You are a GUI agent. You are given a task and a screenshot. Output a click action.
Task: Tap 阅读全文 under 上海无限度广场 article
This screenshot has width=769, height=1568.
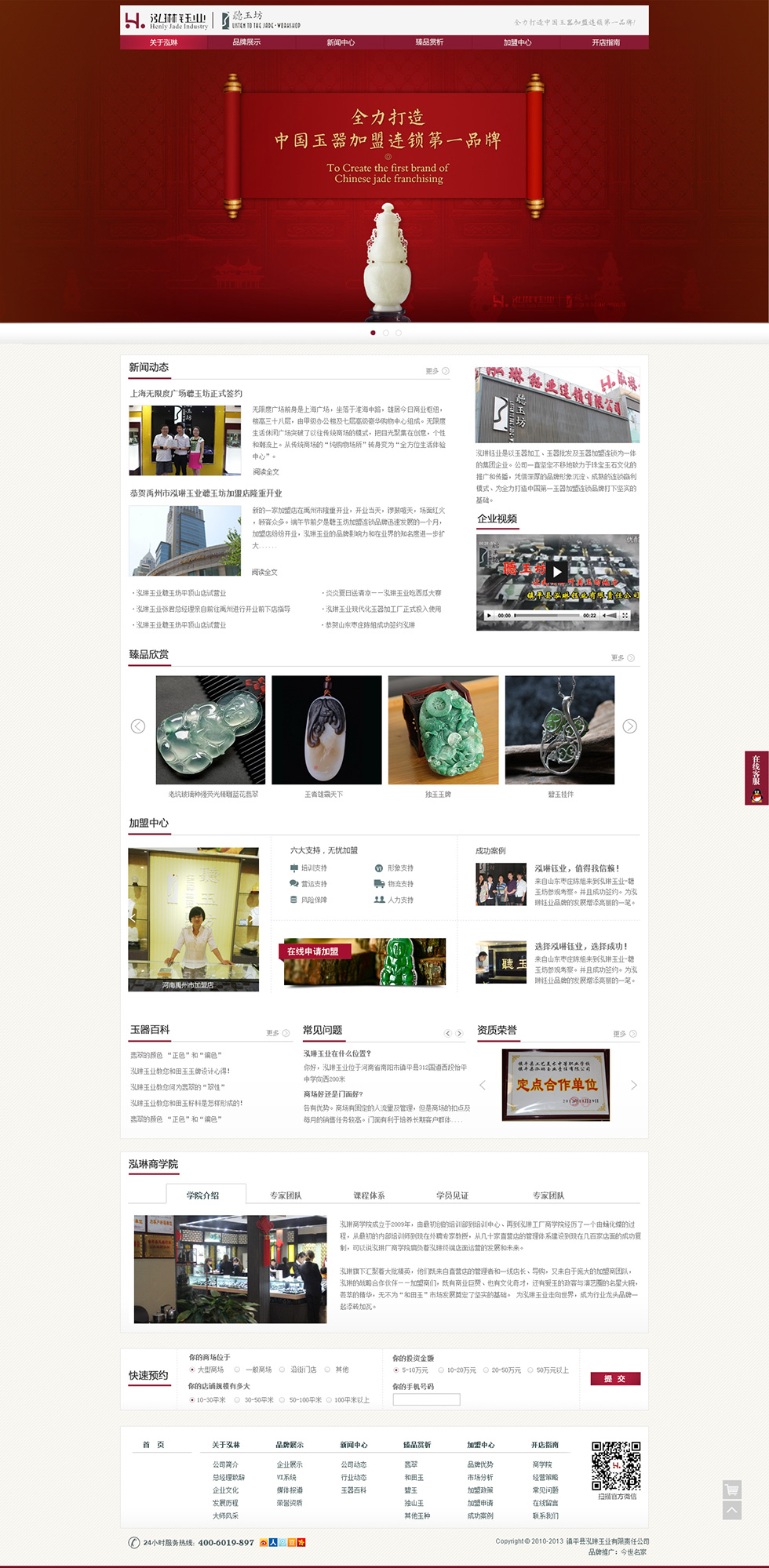click(265, 472)
